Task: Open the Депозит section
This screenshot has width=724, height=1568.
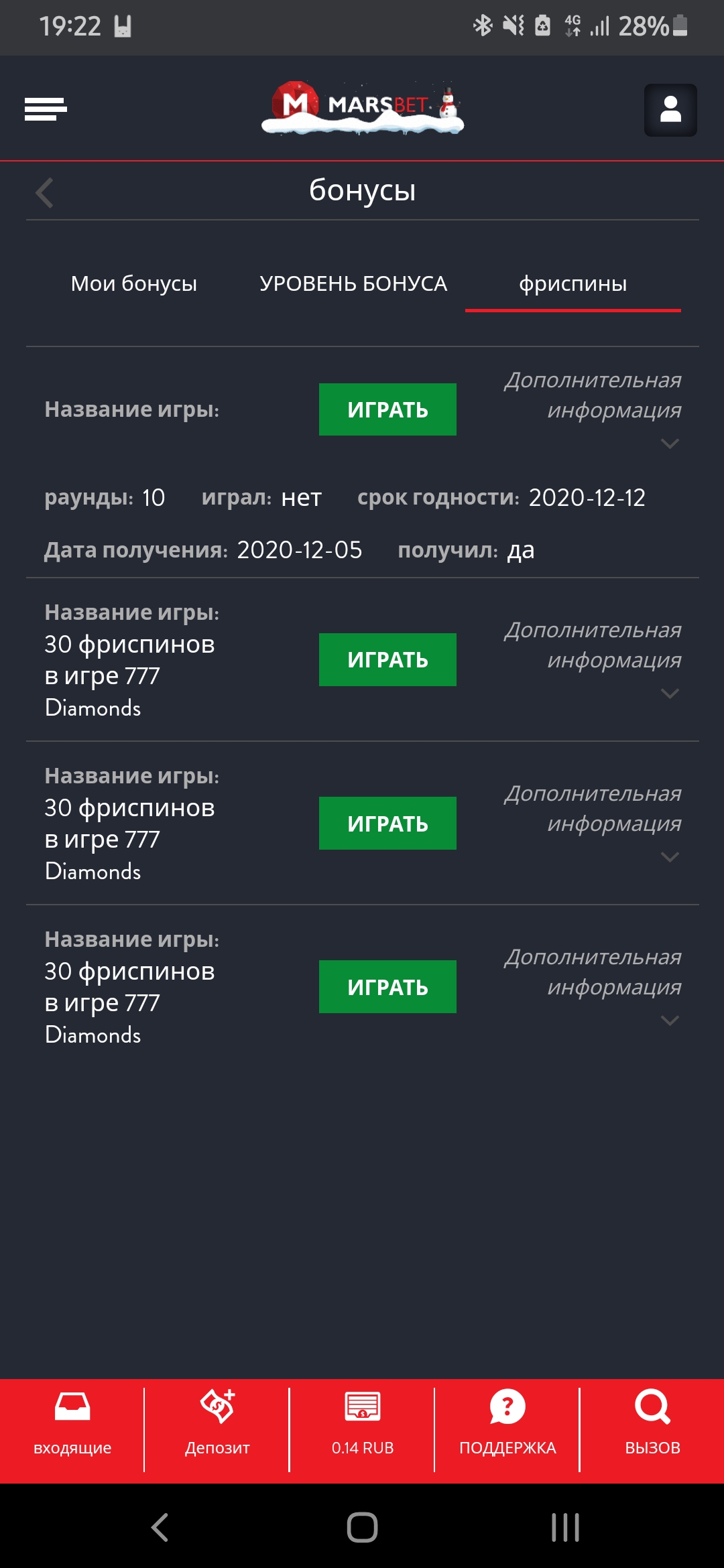Action: click(x=217, y=1423)
